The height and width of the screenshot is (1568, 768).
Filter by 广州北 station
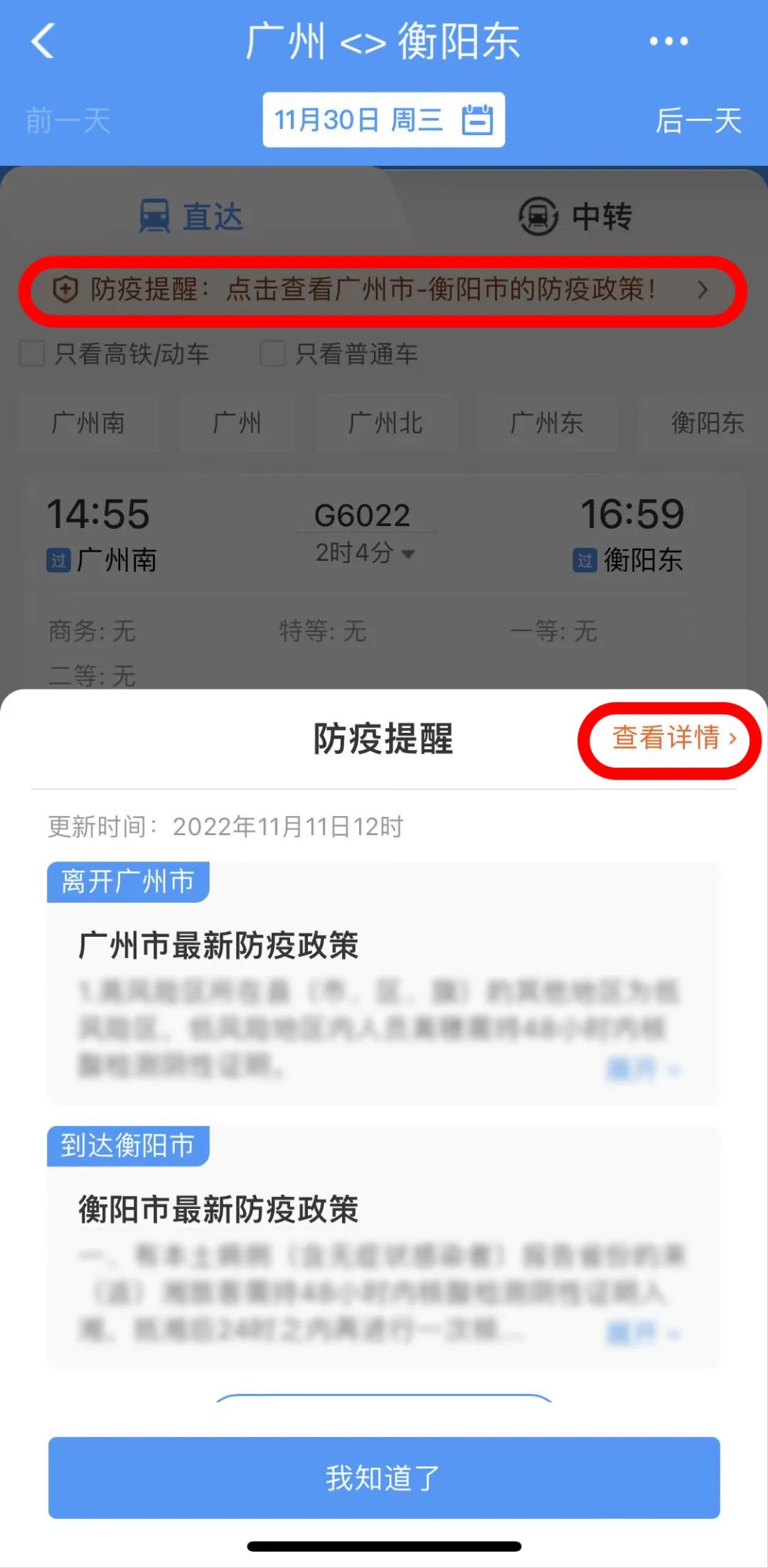385,423
